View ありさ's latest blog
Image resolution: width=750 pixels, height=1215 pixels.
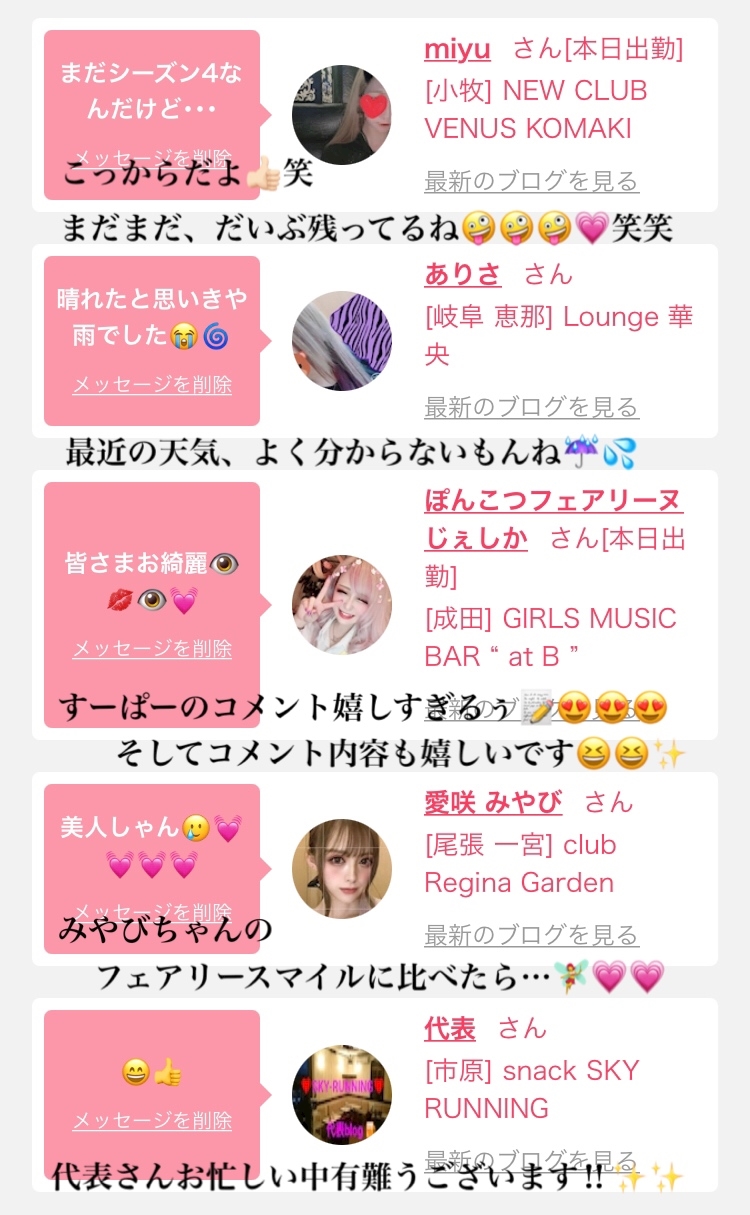[532, 407]
